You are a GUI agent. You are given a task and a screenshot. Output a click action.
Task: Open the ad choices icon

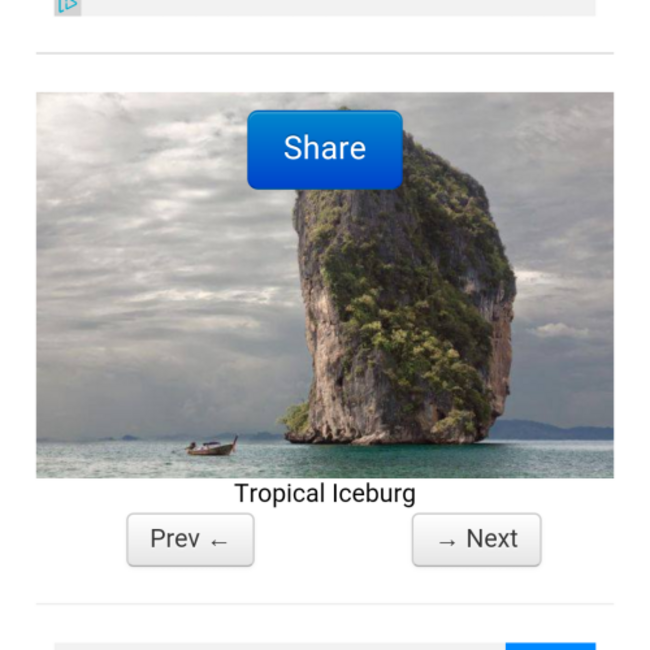pos(67,5)
